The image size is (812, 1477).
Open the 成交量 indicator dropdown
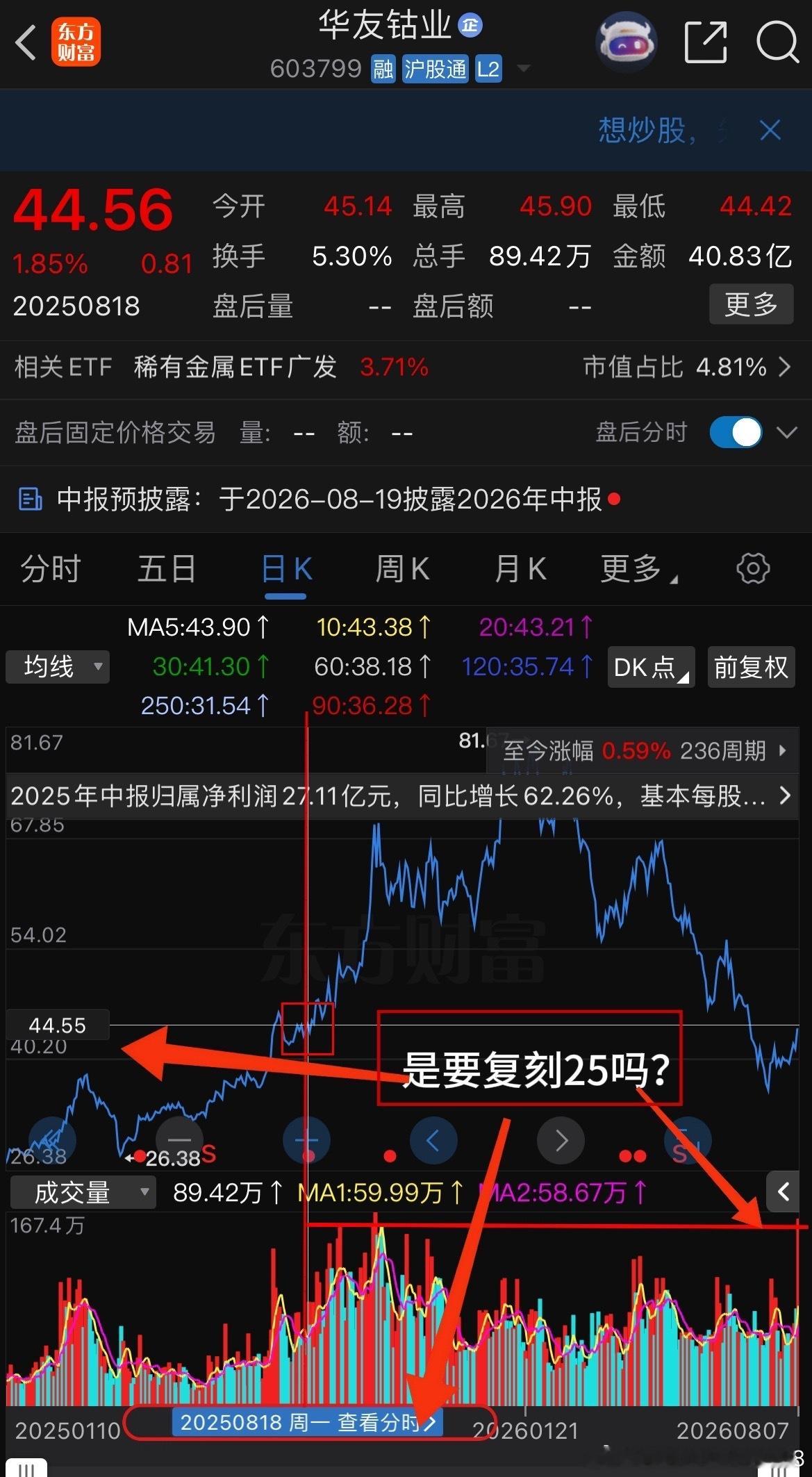point(83,1193)
